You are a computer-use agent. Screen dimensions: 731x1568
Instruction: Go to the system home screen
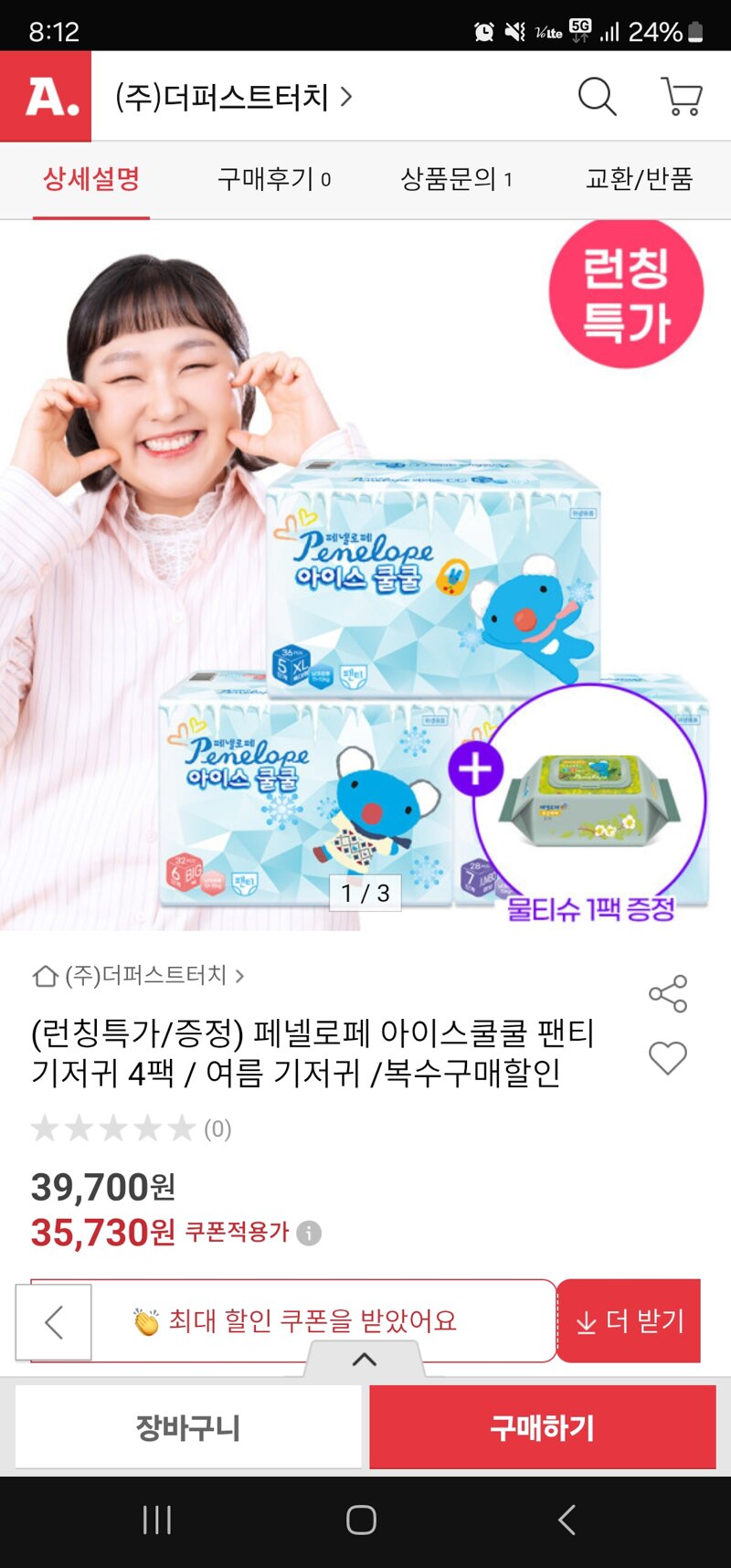click(x=362, y=1520)
